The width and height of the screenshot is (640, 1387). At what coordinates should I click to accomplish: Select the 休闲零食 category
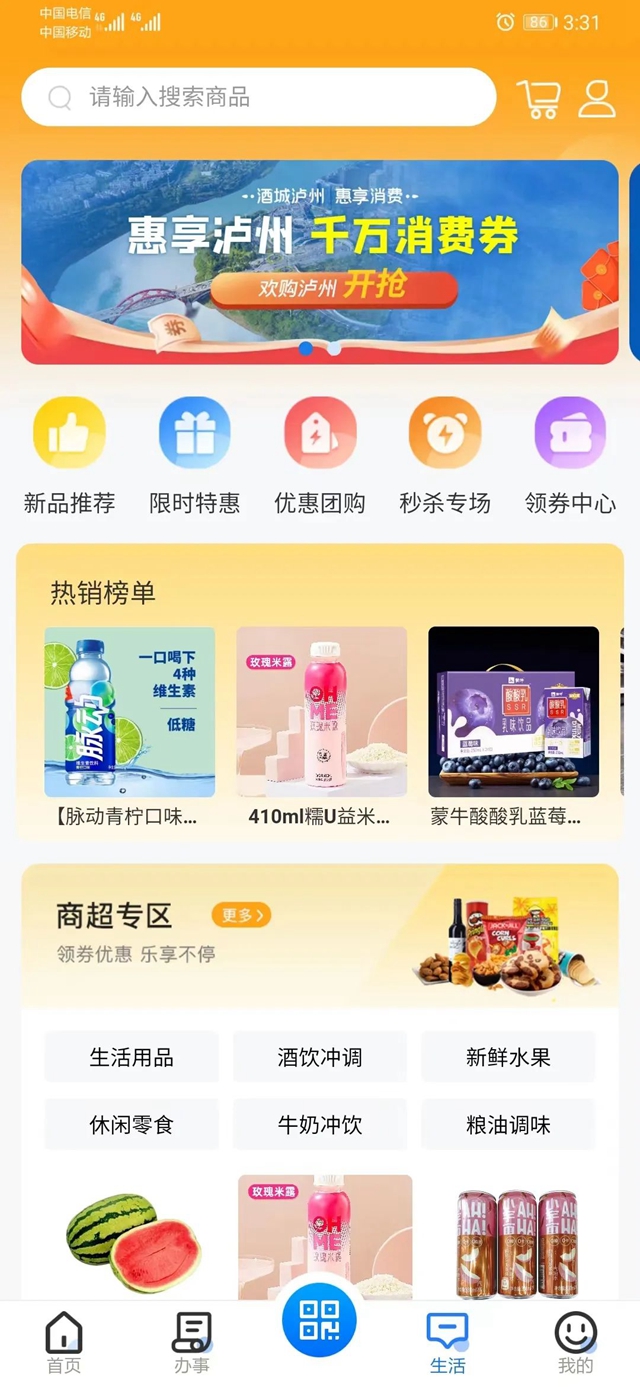coord(131,1125)
